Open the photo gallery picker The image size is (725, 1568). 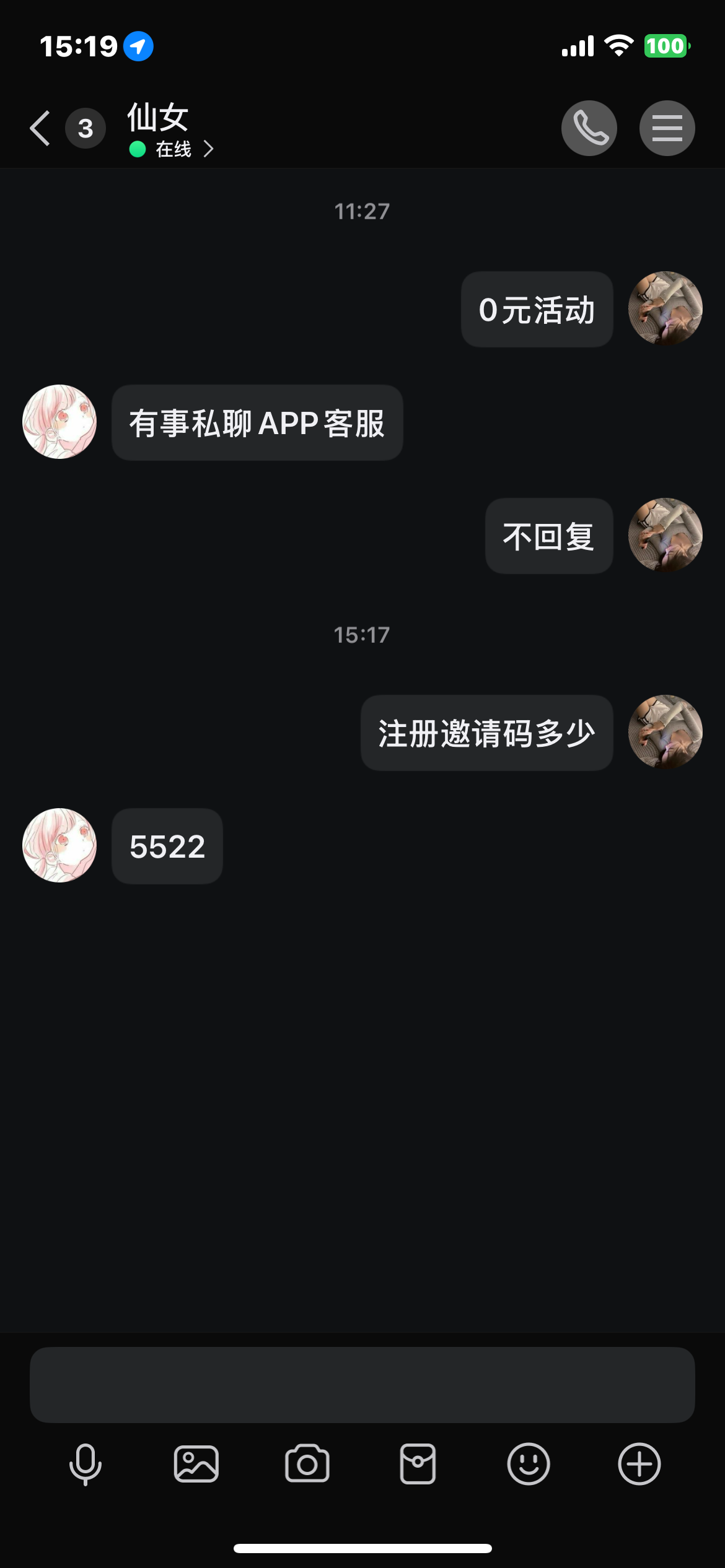[x=196, y=1464]
